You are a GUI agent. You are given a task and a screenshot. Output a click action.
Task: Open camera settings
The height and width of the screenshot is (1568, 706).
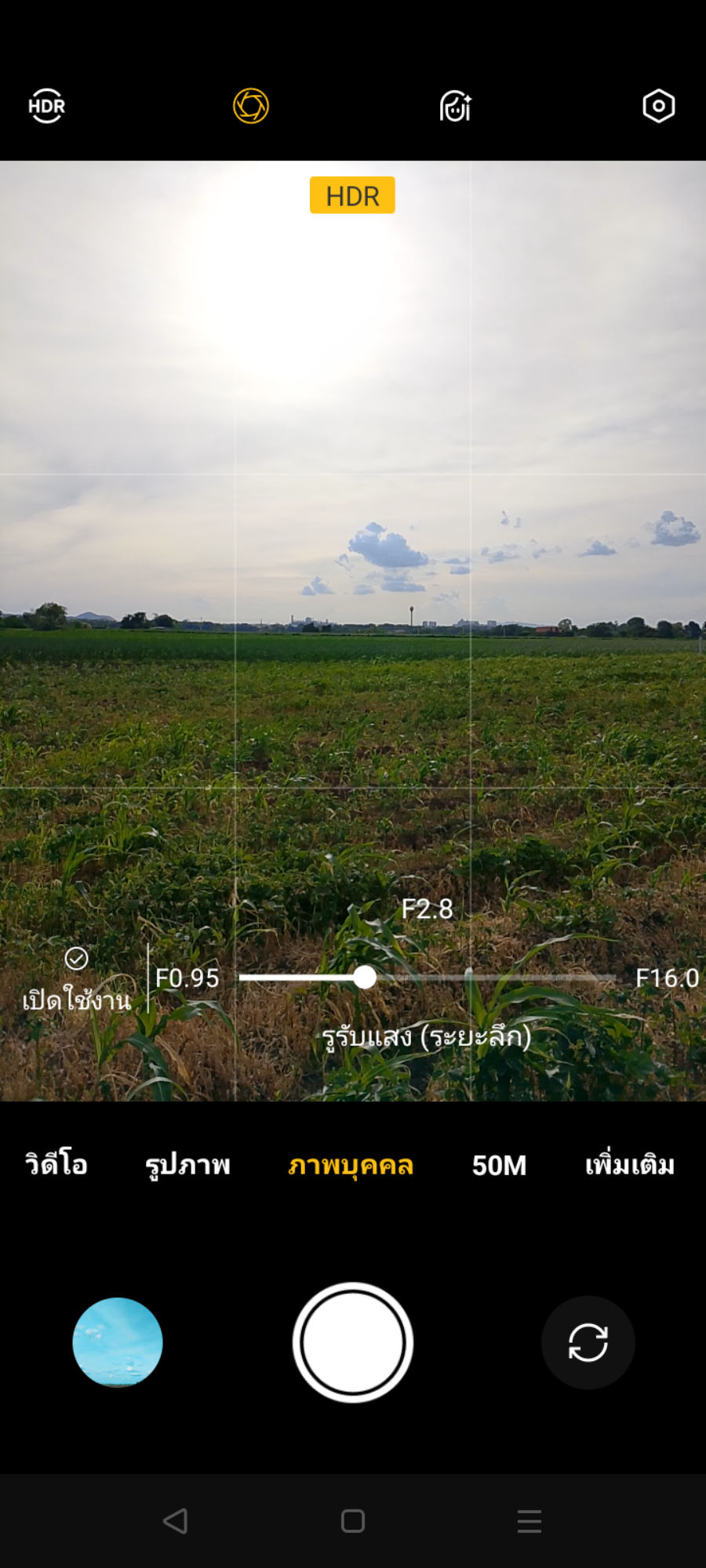point(658,106)
